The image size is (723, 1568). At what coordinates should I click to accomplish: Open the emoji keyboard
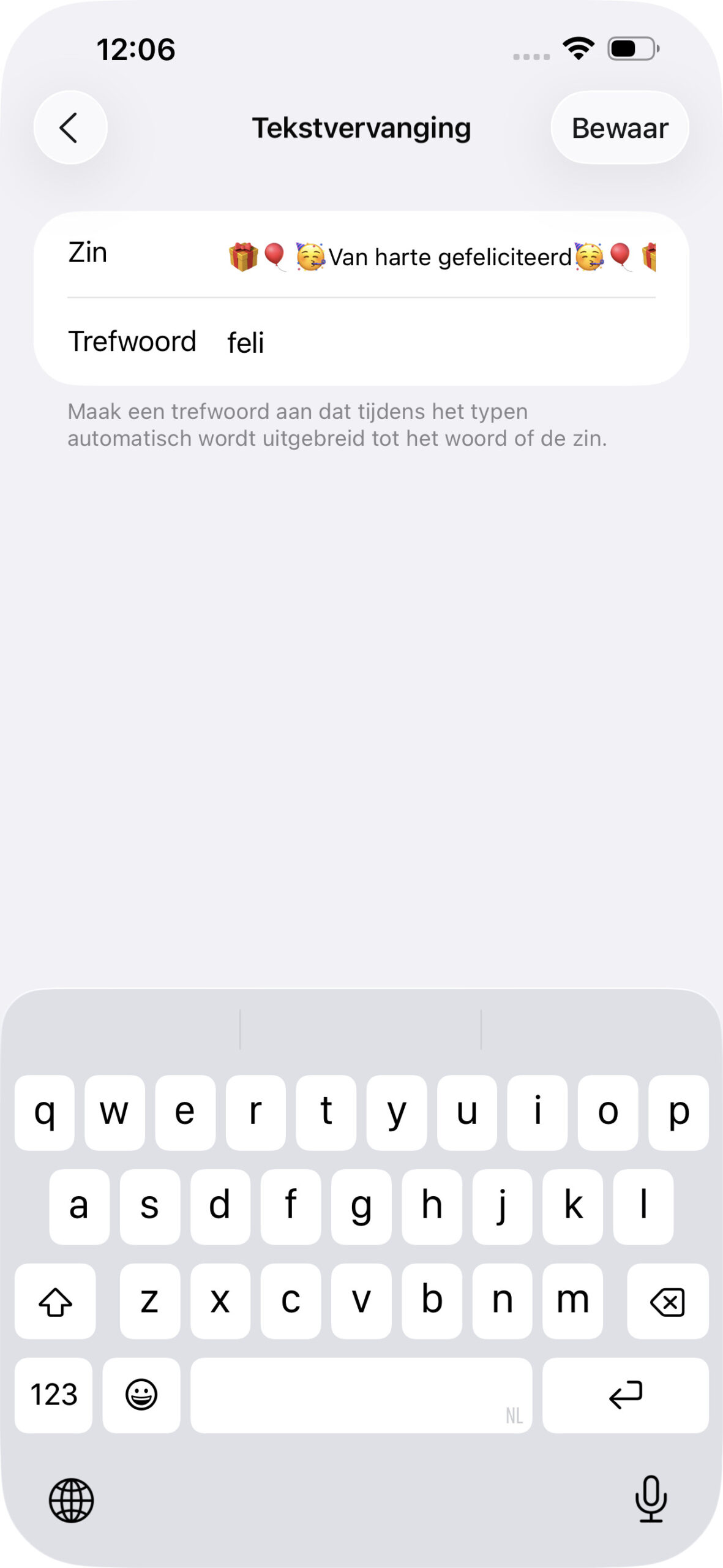[141, 1395]
